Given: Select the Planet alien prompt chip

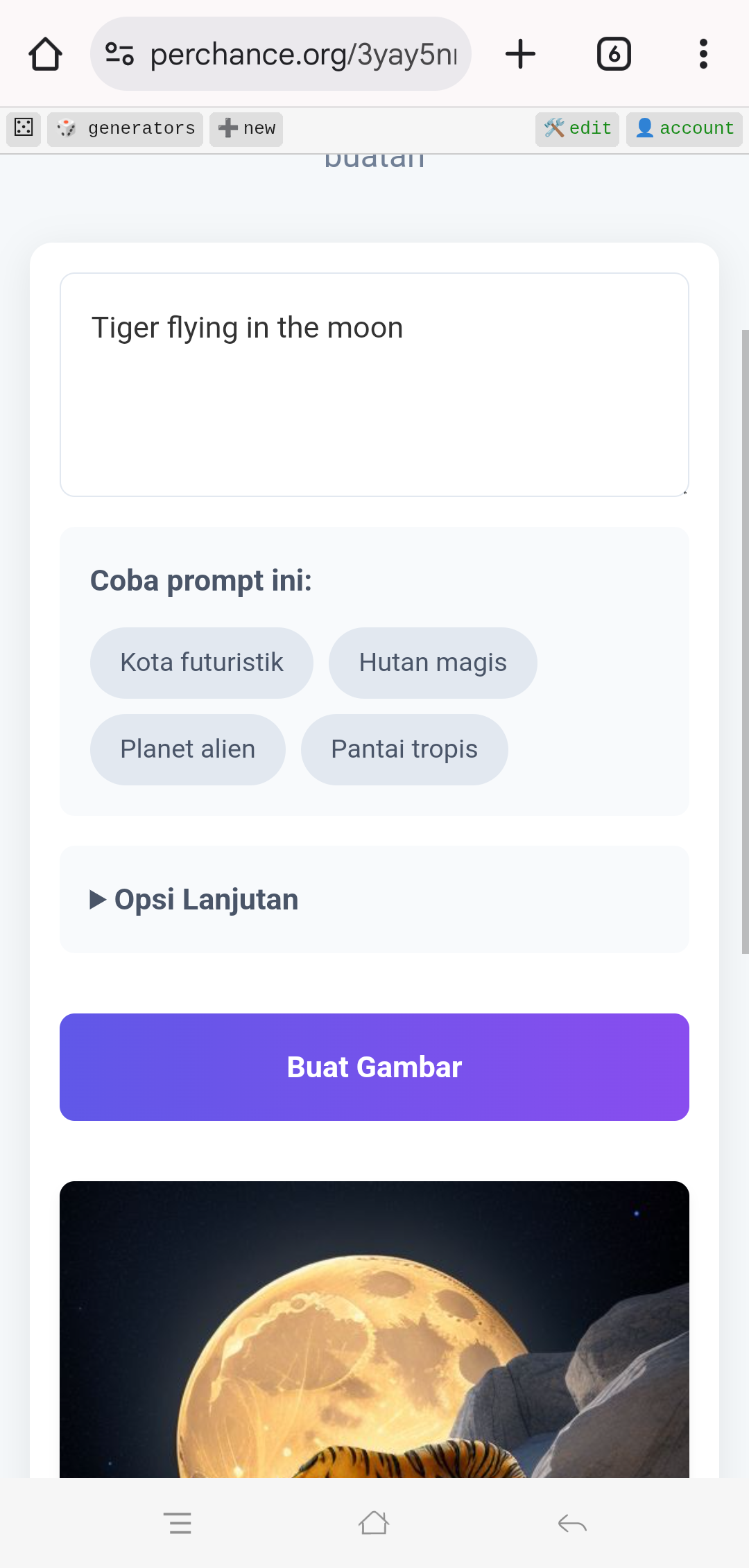Looking at the screenshot, I should coord(187,749).
